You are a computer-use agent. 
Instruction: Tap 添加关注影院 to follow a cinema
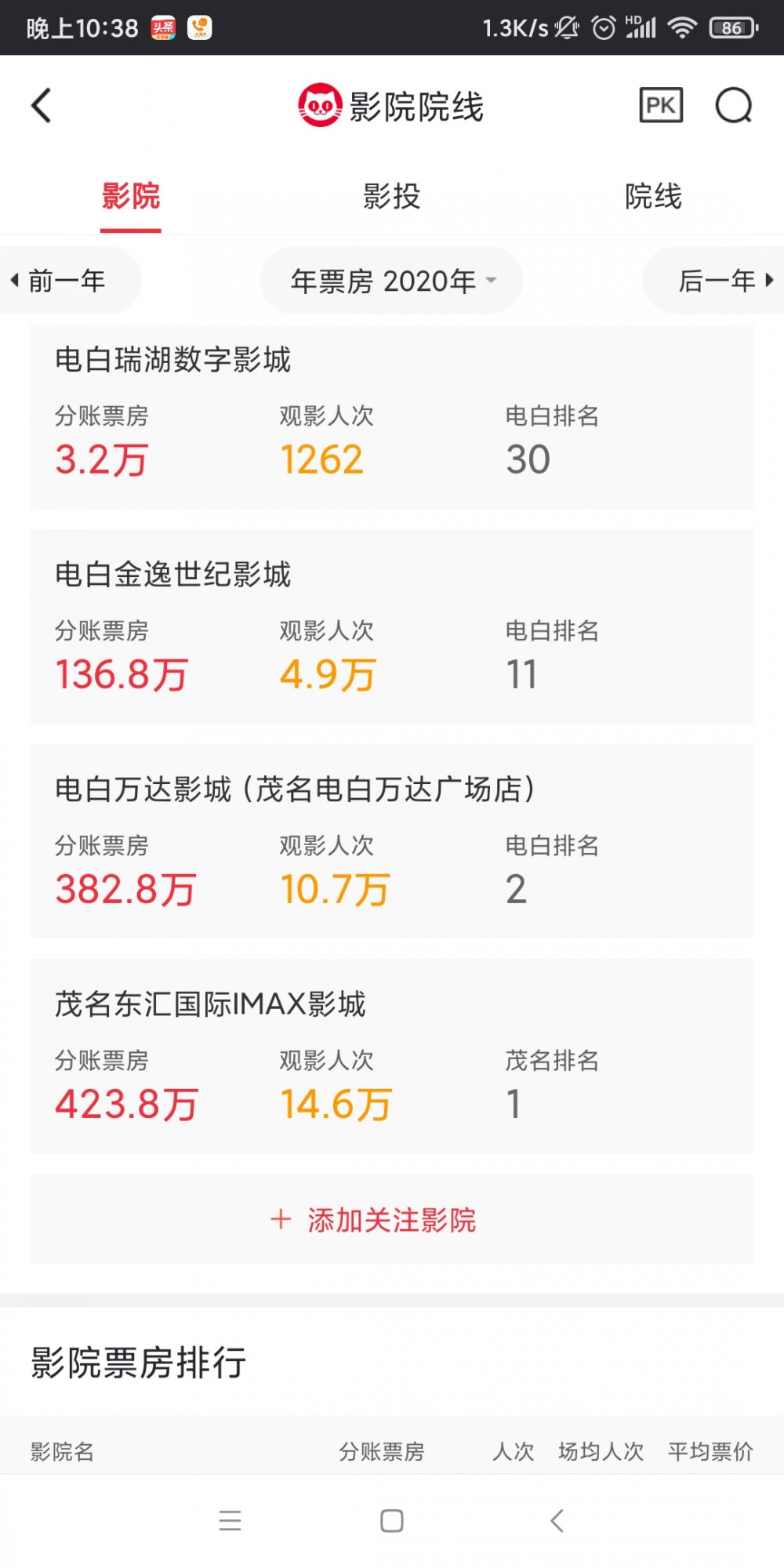[391, 1219]
